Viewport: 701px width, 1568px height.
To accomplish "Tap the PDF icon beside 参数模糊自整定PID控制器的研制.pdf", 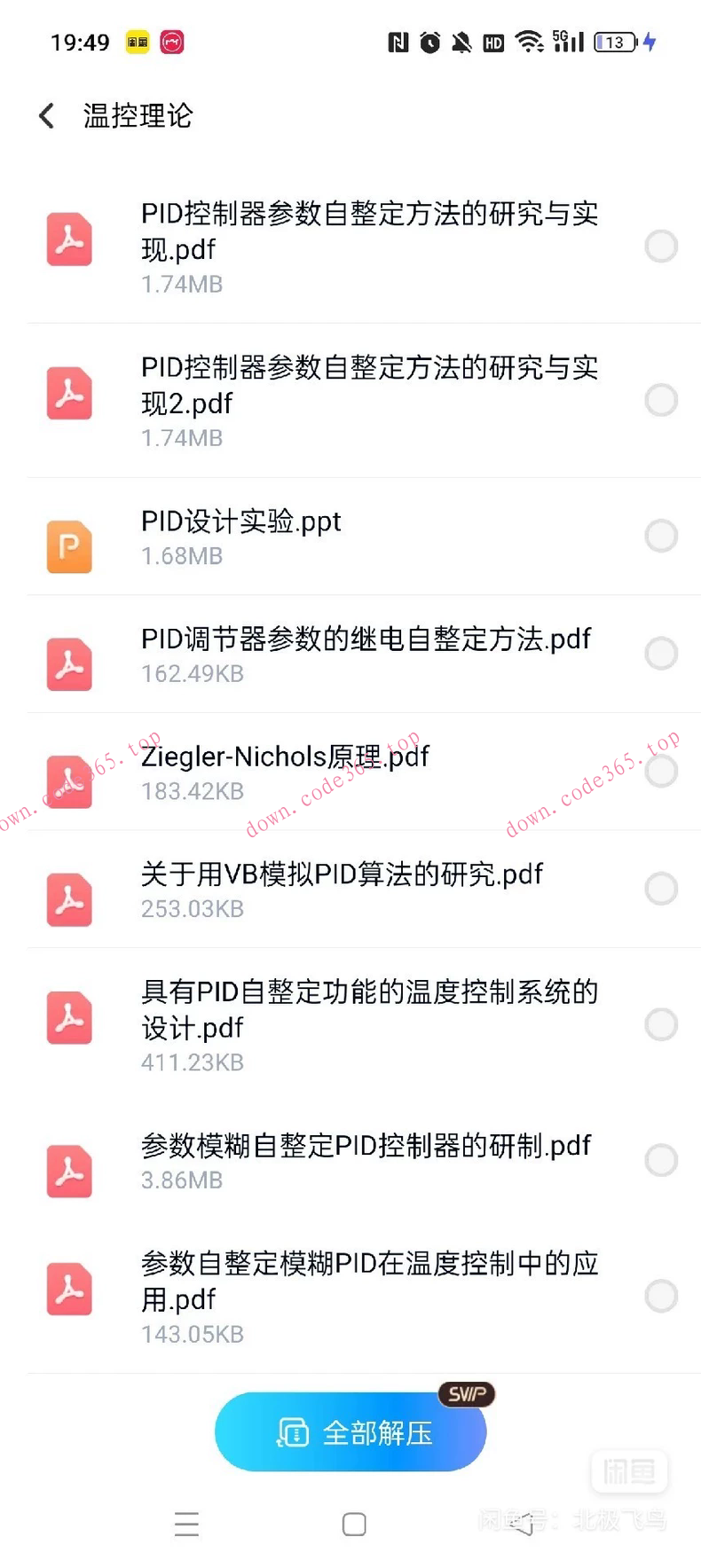I will pyautogui.click(x=69, y=1171).
